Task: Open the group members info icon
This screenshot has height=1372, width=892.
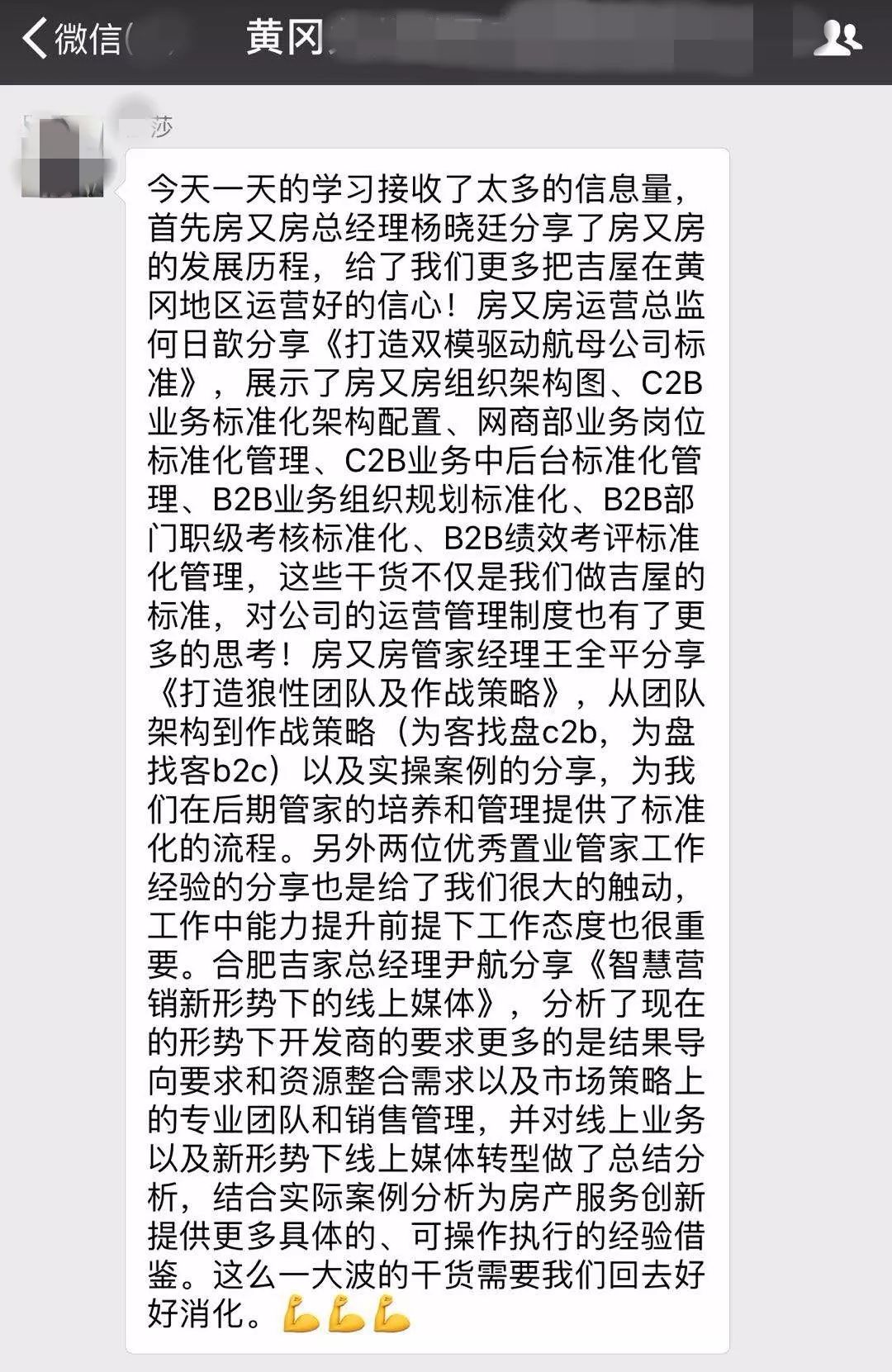Action: point(836,39)
